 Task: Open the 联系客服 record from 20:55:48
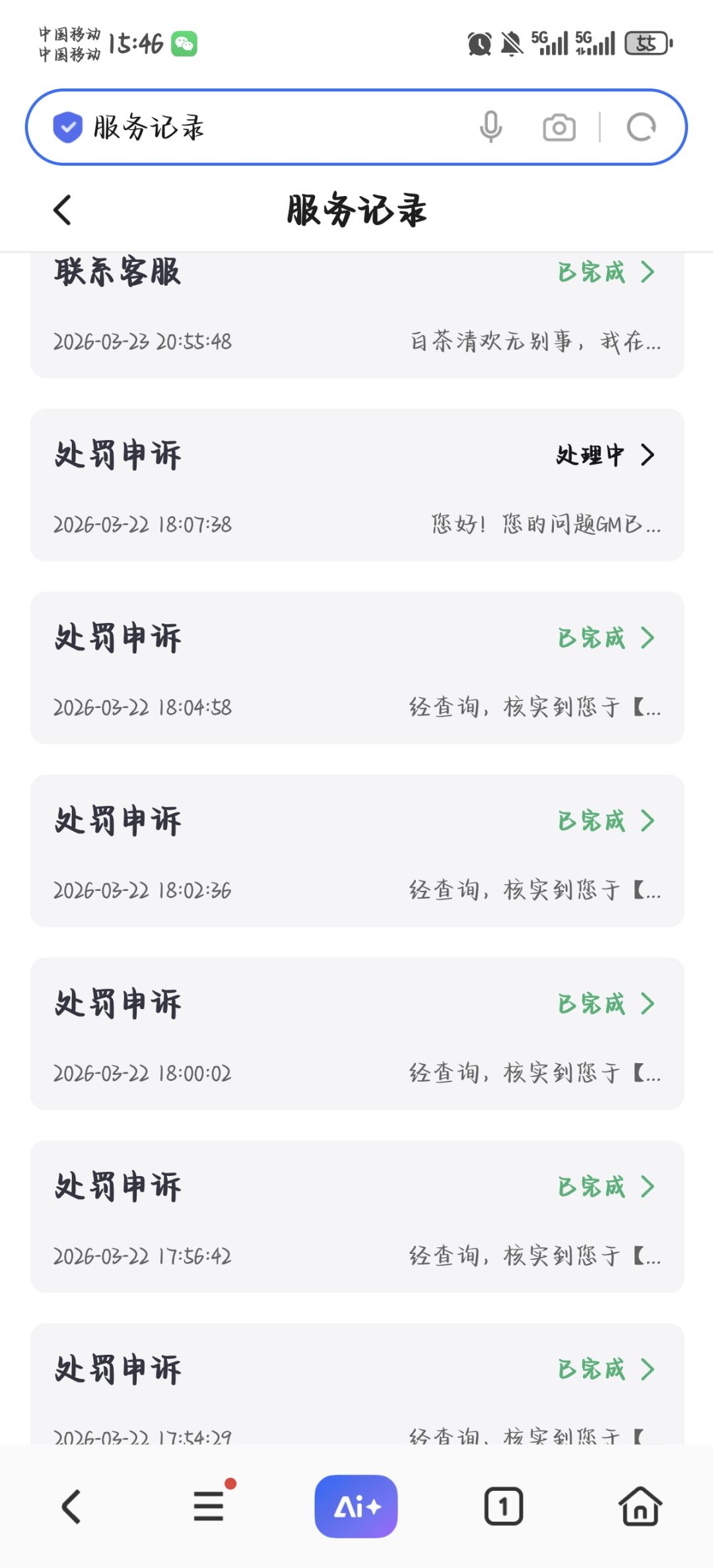pos(356,310)
